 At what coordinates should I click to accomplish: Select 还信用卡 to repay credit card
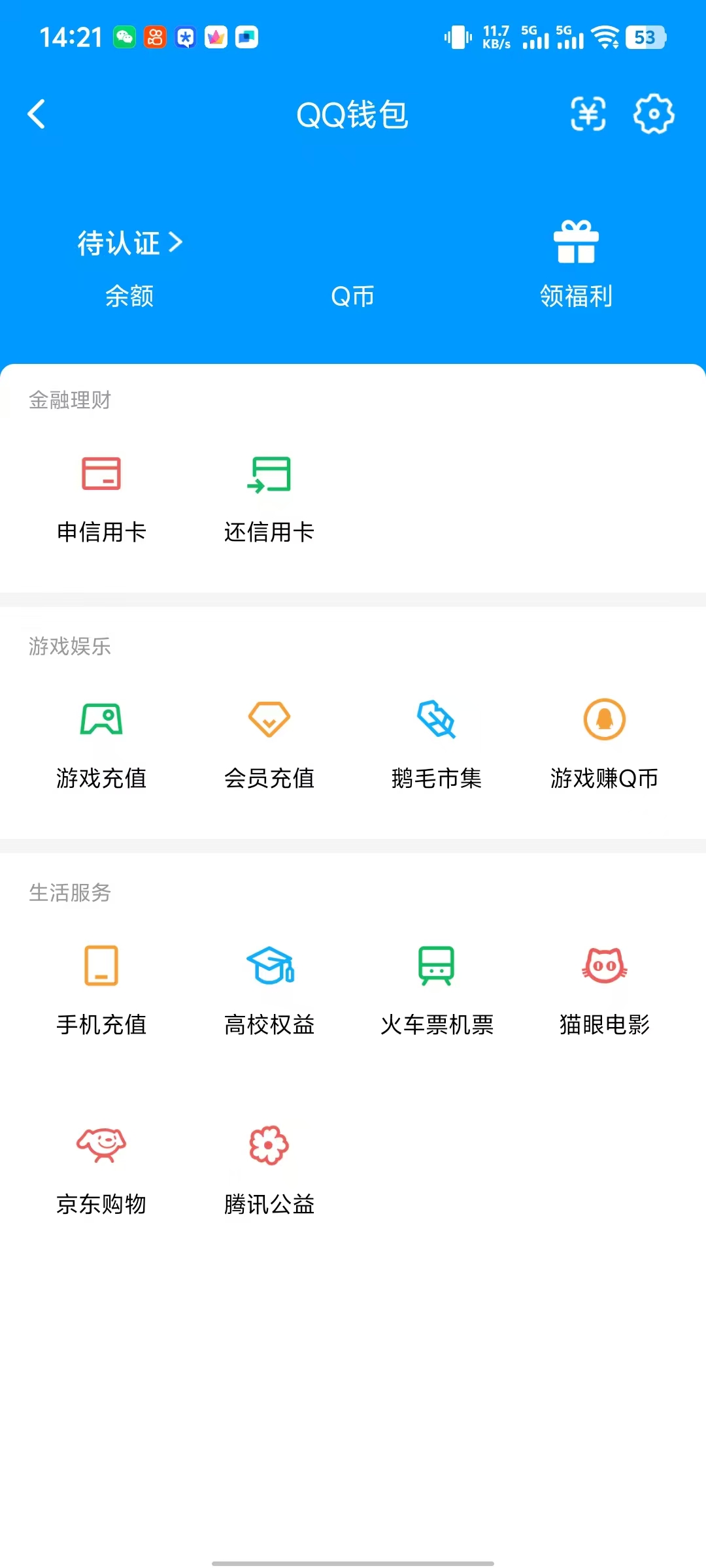coord(269,497)
